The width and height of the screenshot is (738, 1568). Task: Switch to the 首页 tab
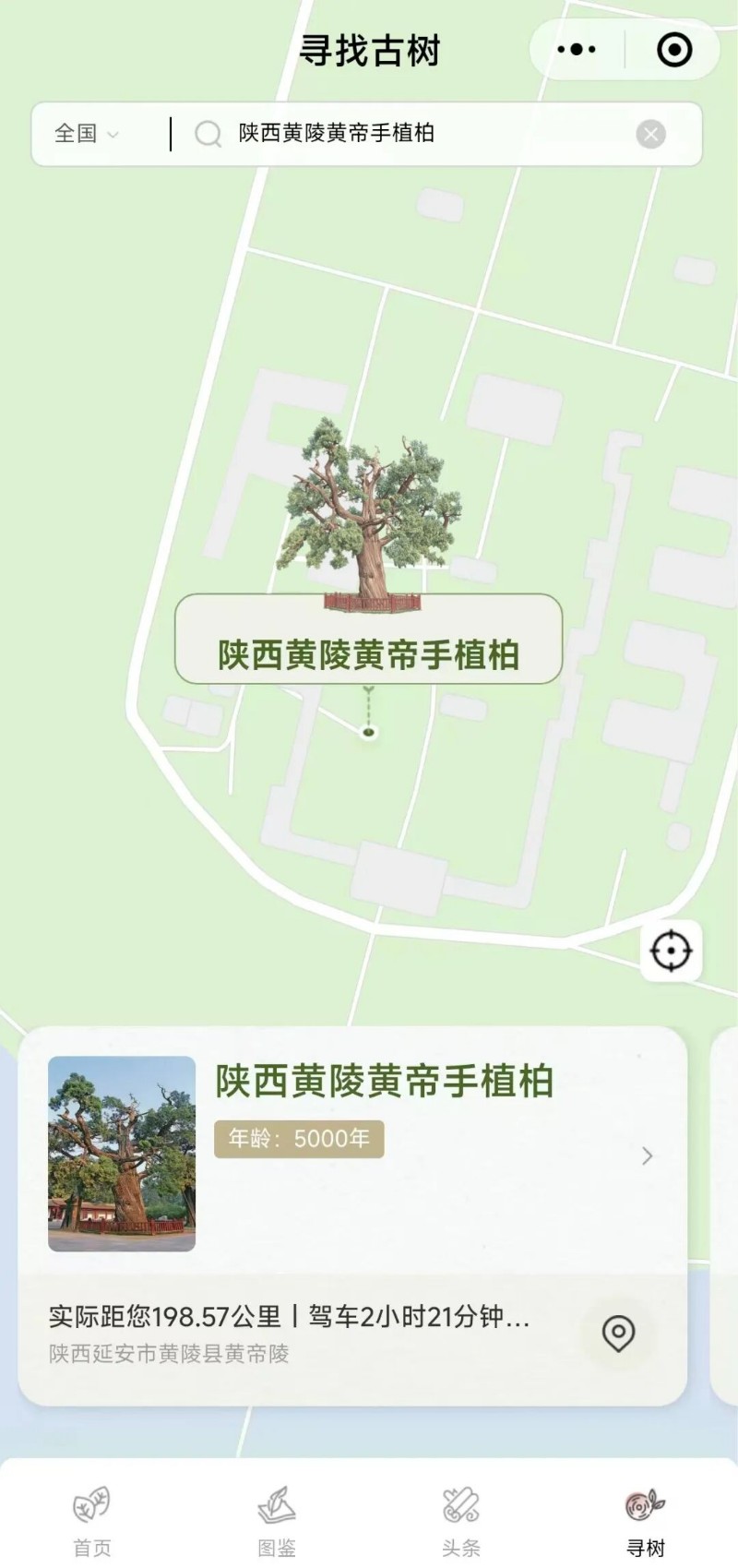pos(92,1520)
